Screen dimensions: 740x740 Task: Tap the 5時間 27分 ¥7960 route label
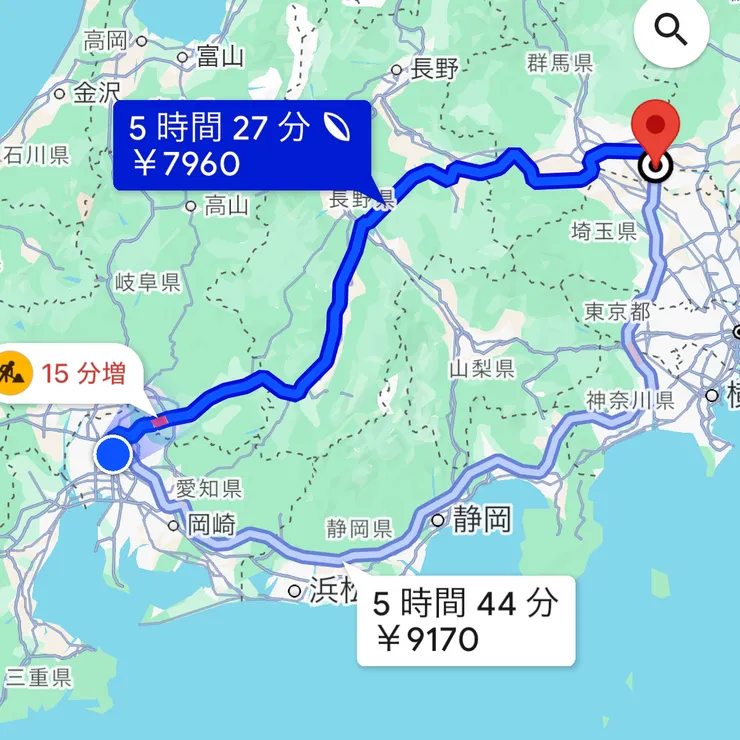point(241,145)
